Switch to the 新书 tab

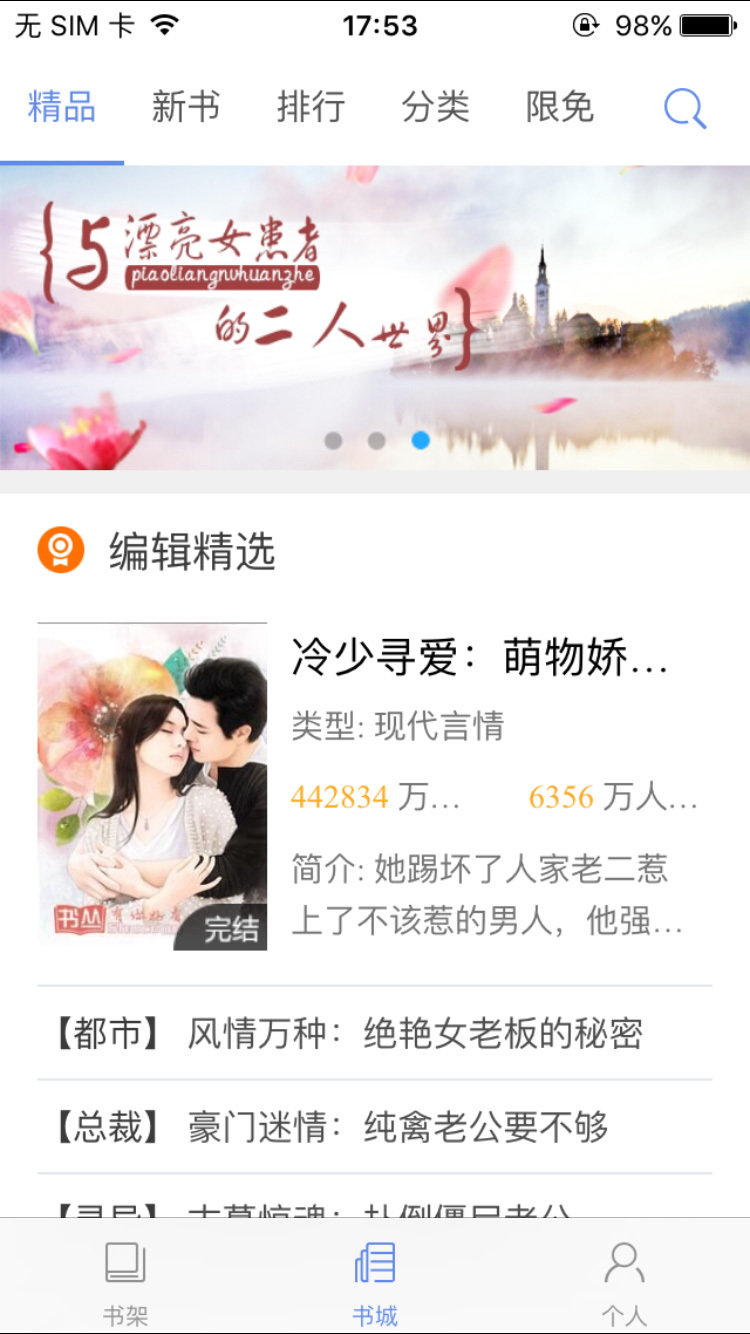coord(186,107)
